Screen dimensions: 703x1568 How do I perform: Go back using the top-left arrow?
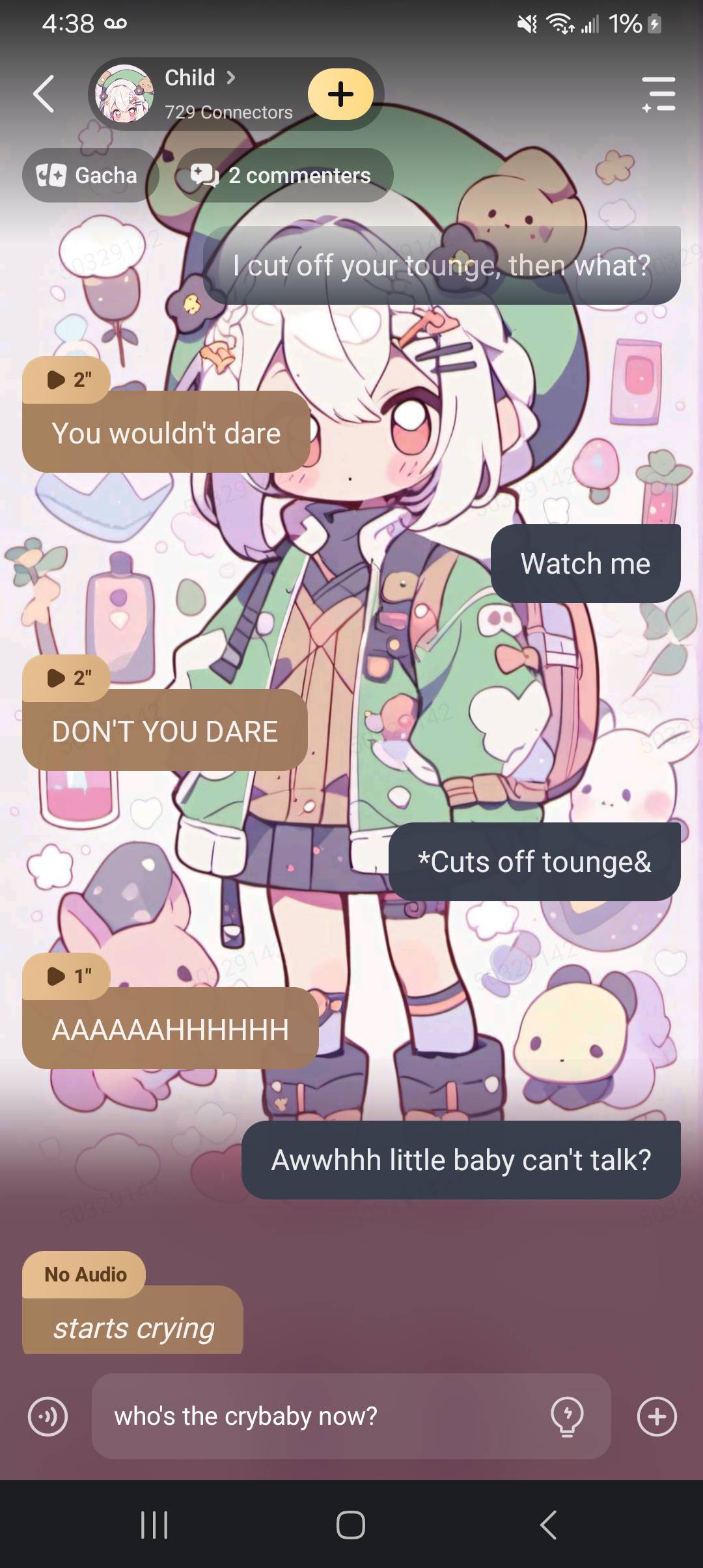44,94
